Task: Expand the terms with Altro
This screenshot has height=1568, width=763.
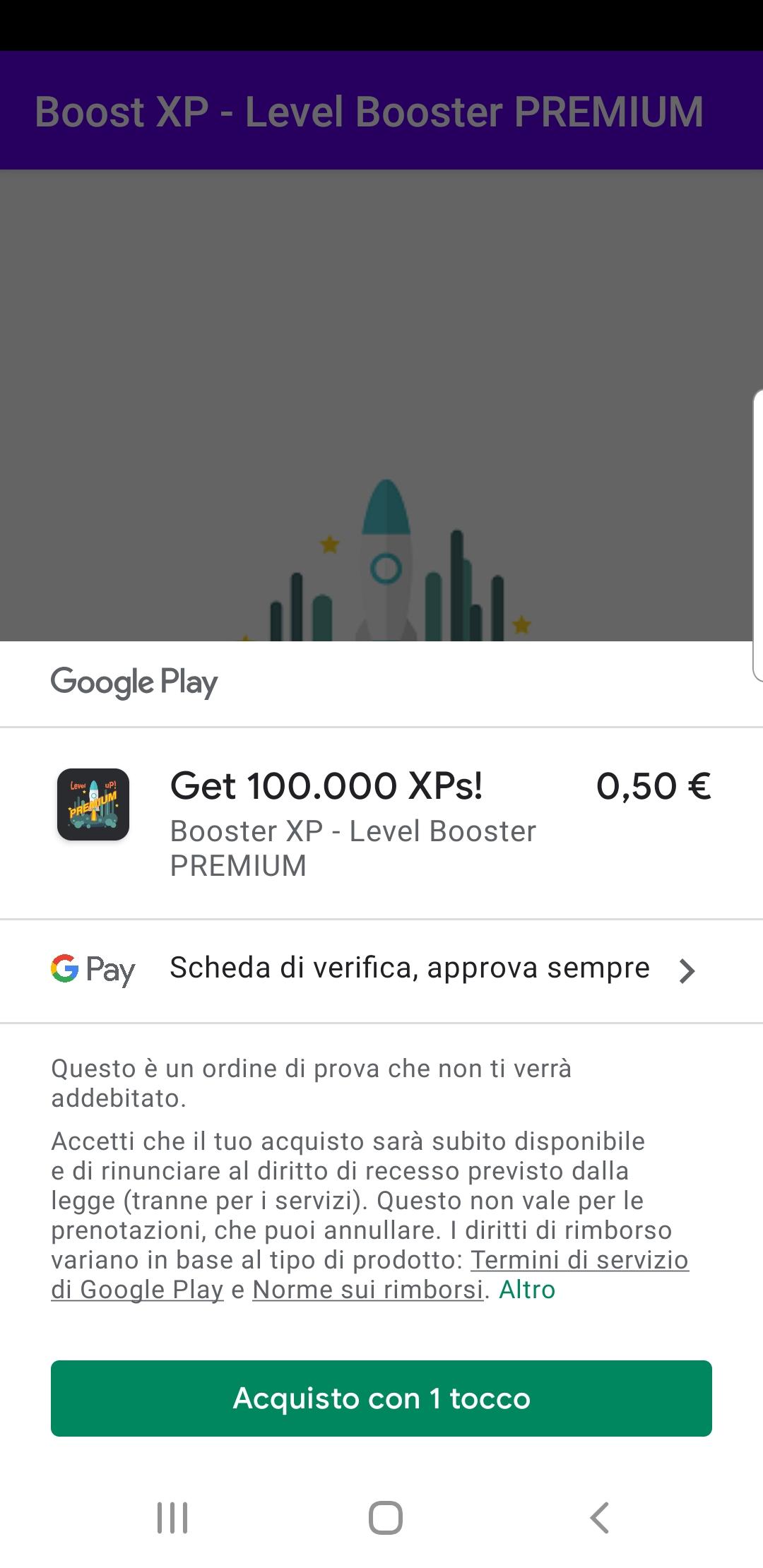Action: (527, 1289)
